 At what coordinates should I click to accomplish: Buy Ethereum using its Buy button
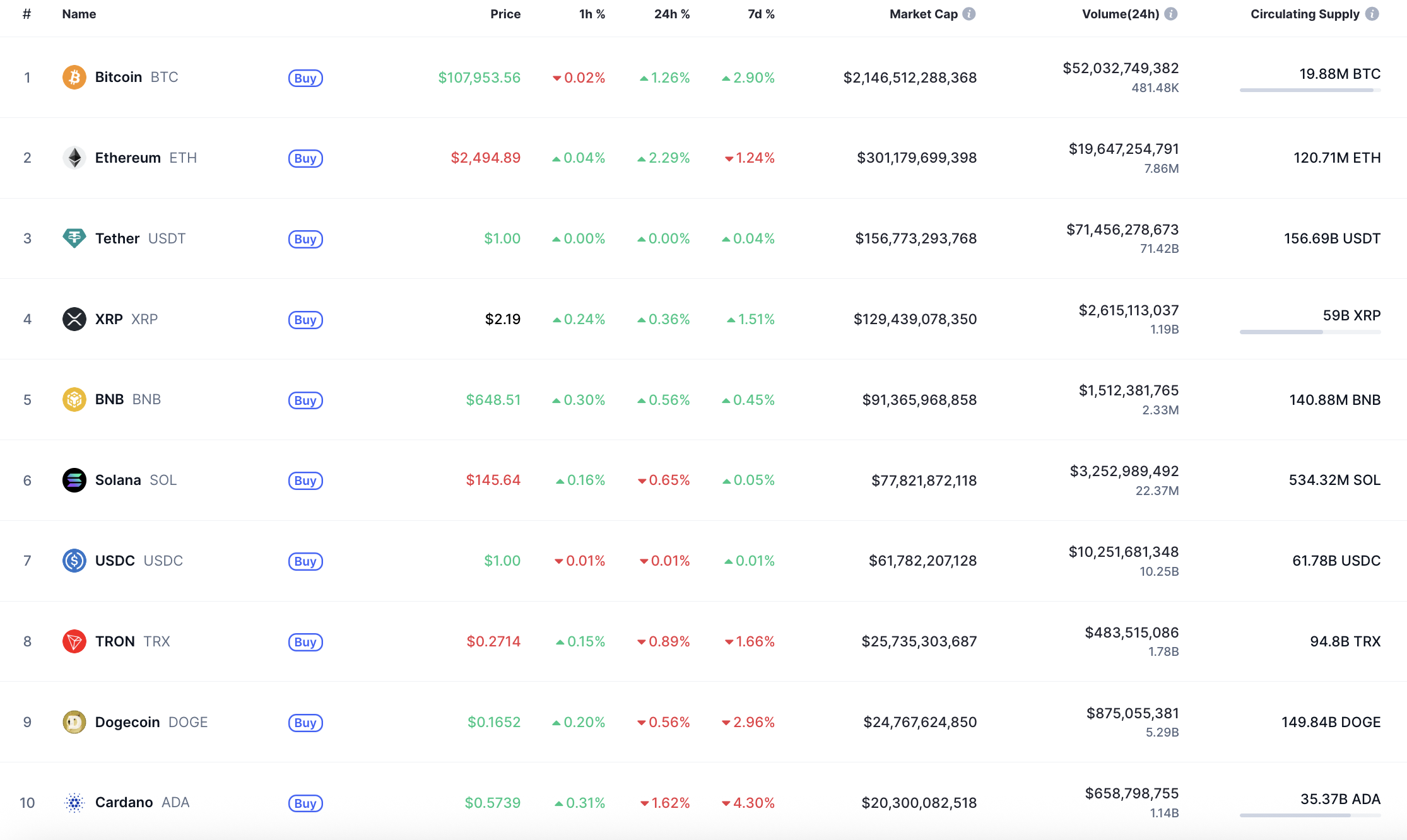pos(305,158)
